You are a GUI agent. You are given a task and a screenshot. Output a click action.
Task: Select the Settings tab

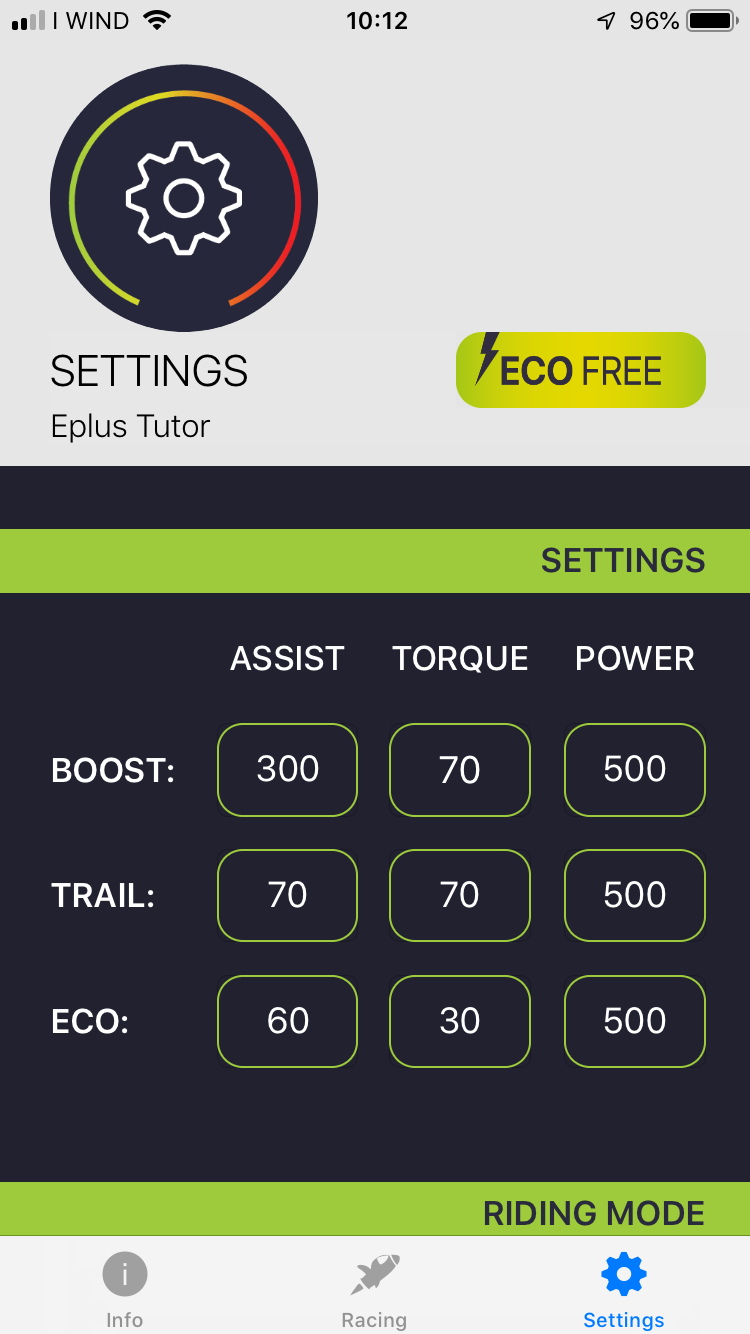[x=624, y=1290]
